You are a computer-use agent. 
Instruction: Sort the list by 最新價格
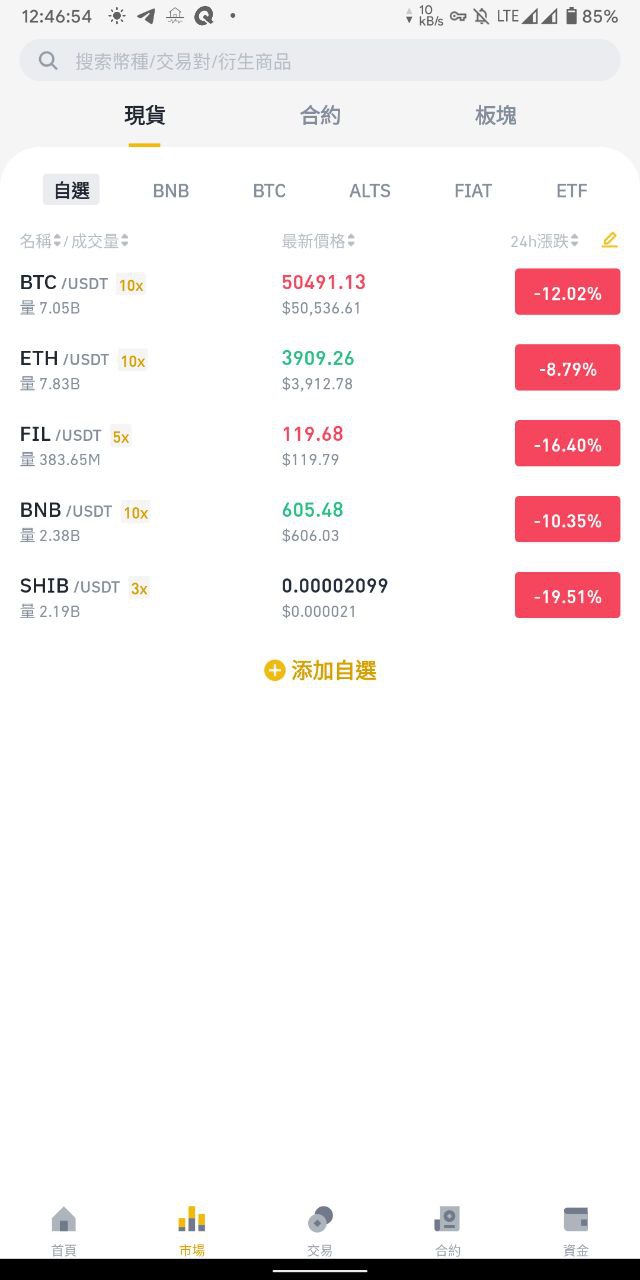(x=318, y=241)
